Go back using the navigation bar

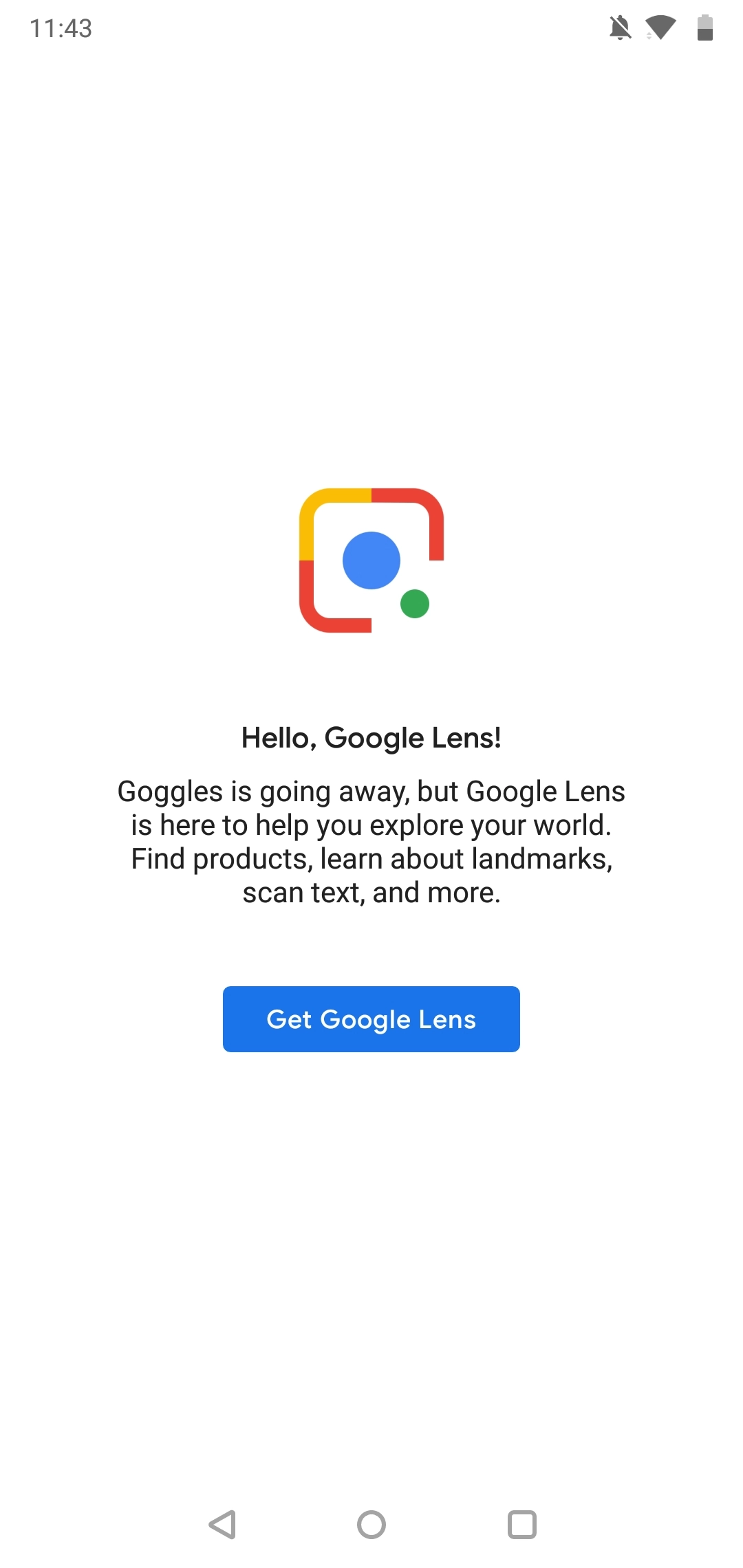pyautogui.click(x=222, y=1524)
